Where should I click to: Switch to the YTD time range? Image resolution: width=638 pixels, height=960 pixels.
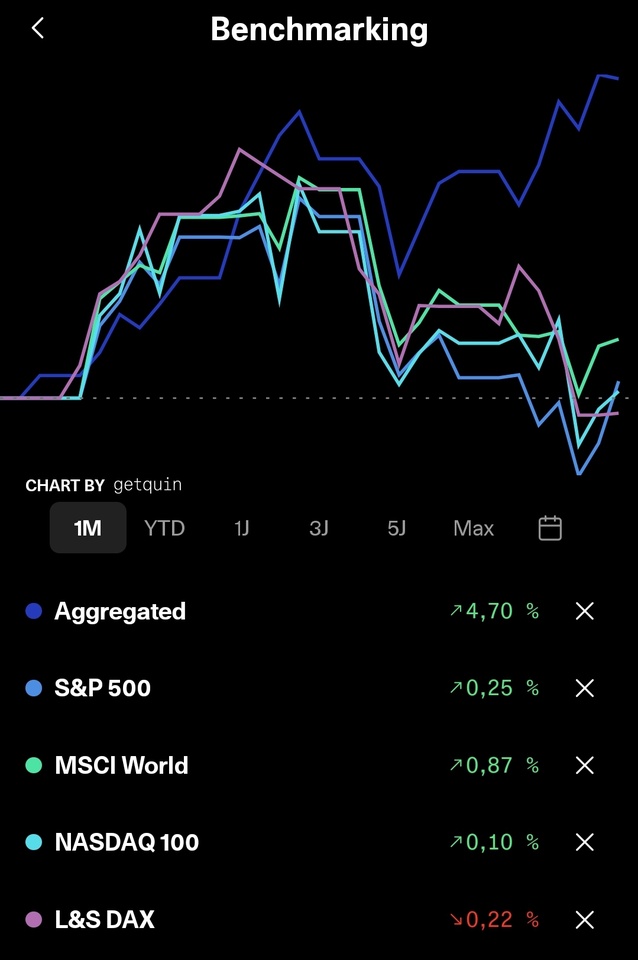coord(164,528)
